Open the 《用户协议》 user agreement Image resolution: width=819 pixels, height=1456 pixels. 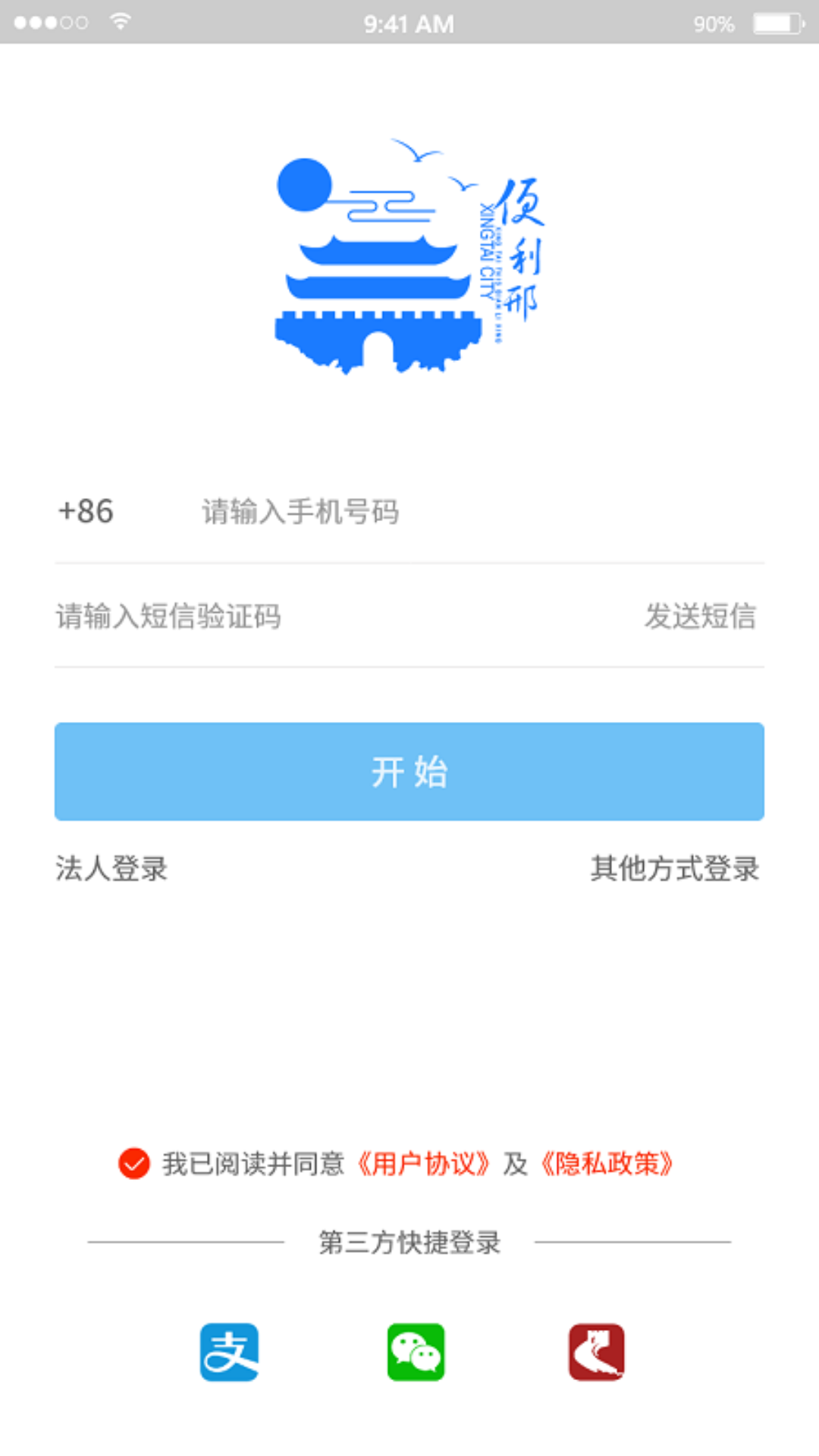pyautogui.click(x=423, y=1163)
